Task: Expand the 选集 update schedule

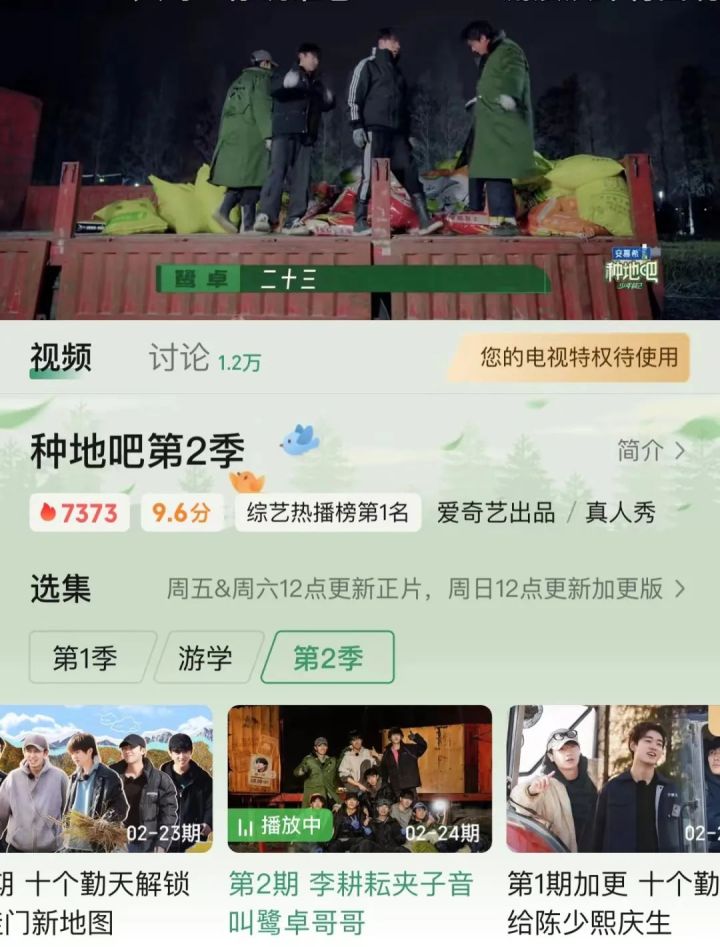Action: (426, 589)
